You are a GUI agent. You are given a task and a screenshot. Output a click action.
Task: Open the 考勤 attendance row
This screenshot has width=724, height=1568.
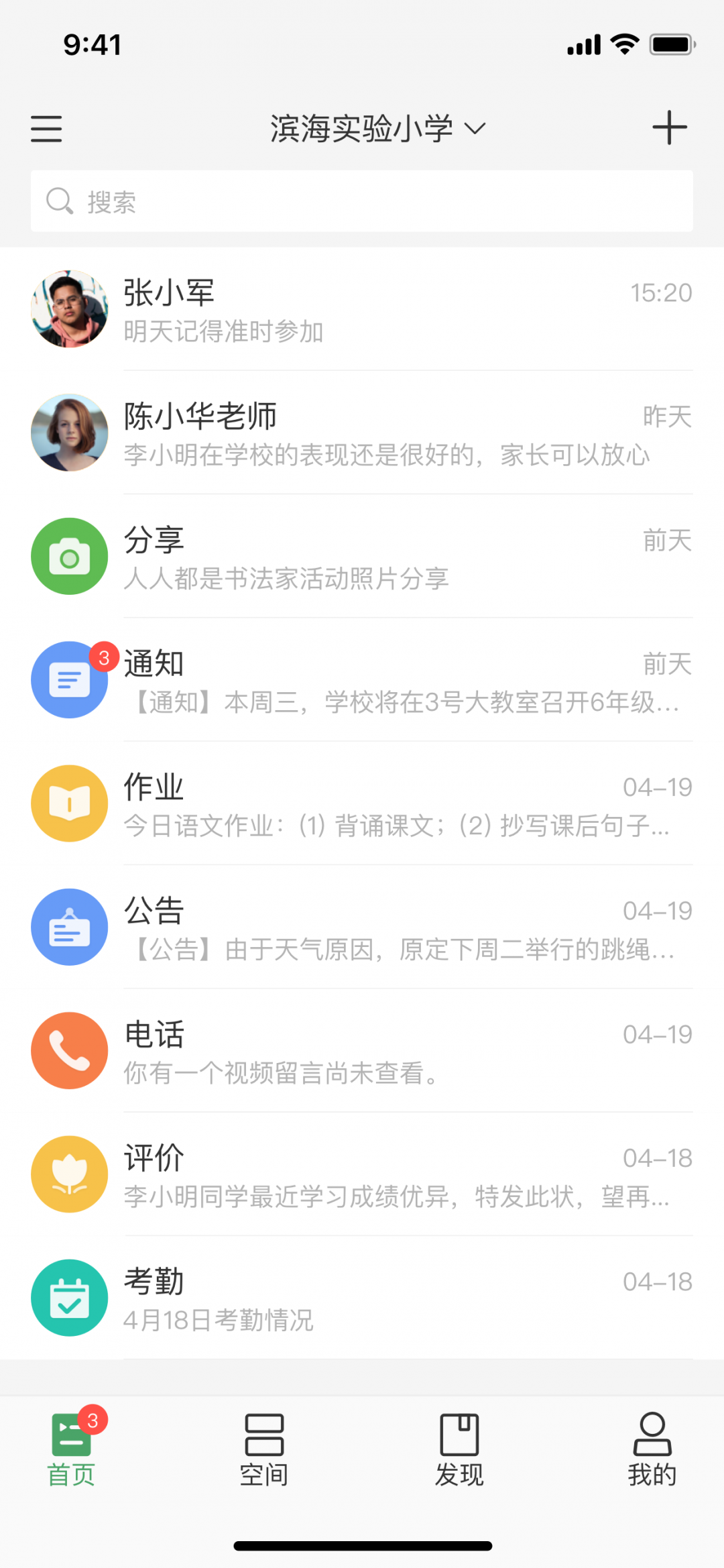coord(362,1298)
